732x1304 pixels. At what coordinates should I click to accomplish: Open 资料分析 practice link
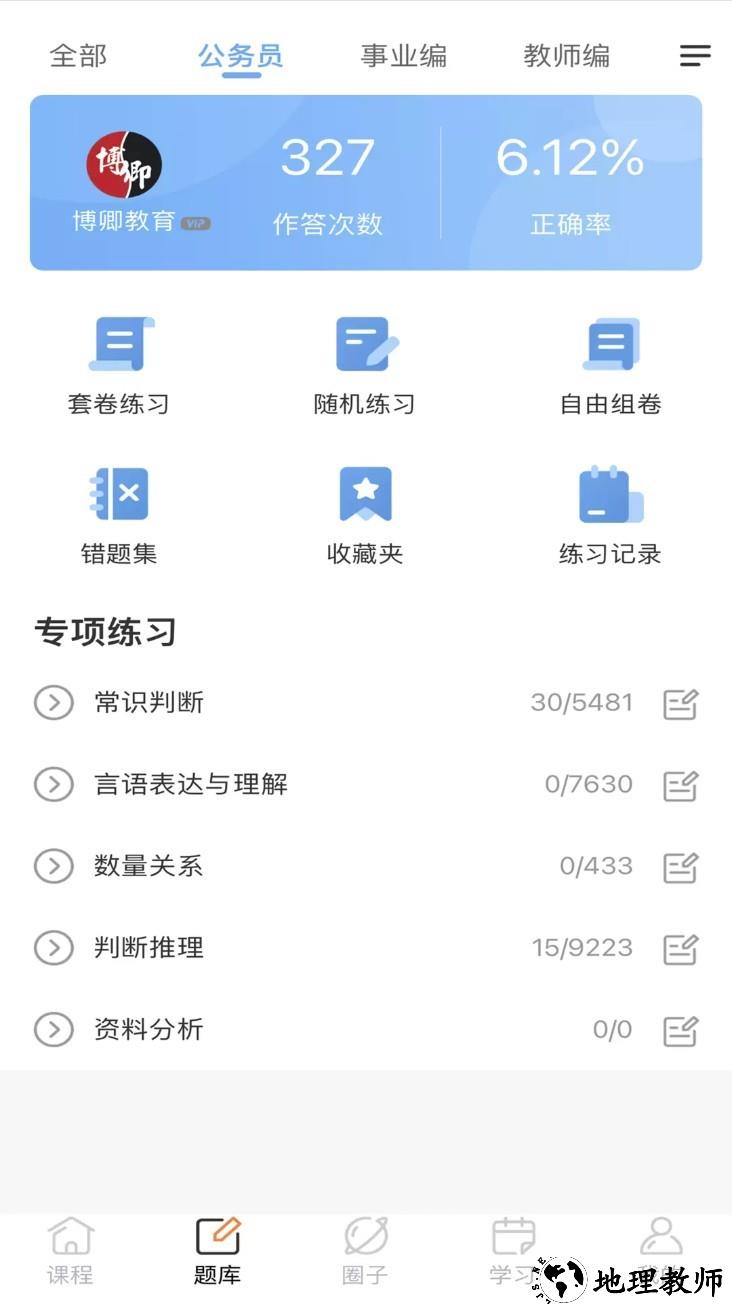click(148, 1029)
